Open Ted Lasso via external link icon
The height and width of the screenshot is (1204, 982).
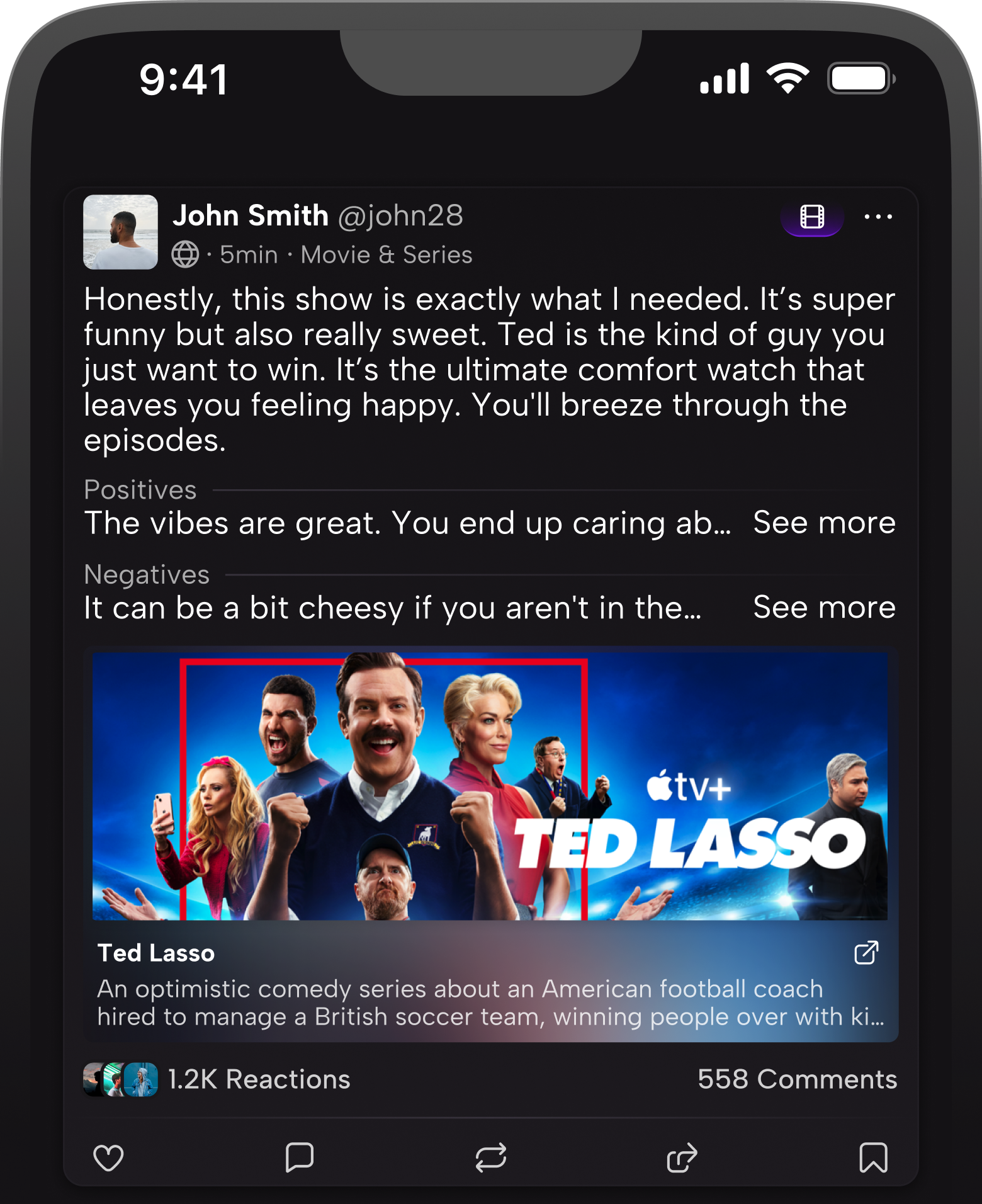(x=866, y=953)
